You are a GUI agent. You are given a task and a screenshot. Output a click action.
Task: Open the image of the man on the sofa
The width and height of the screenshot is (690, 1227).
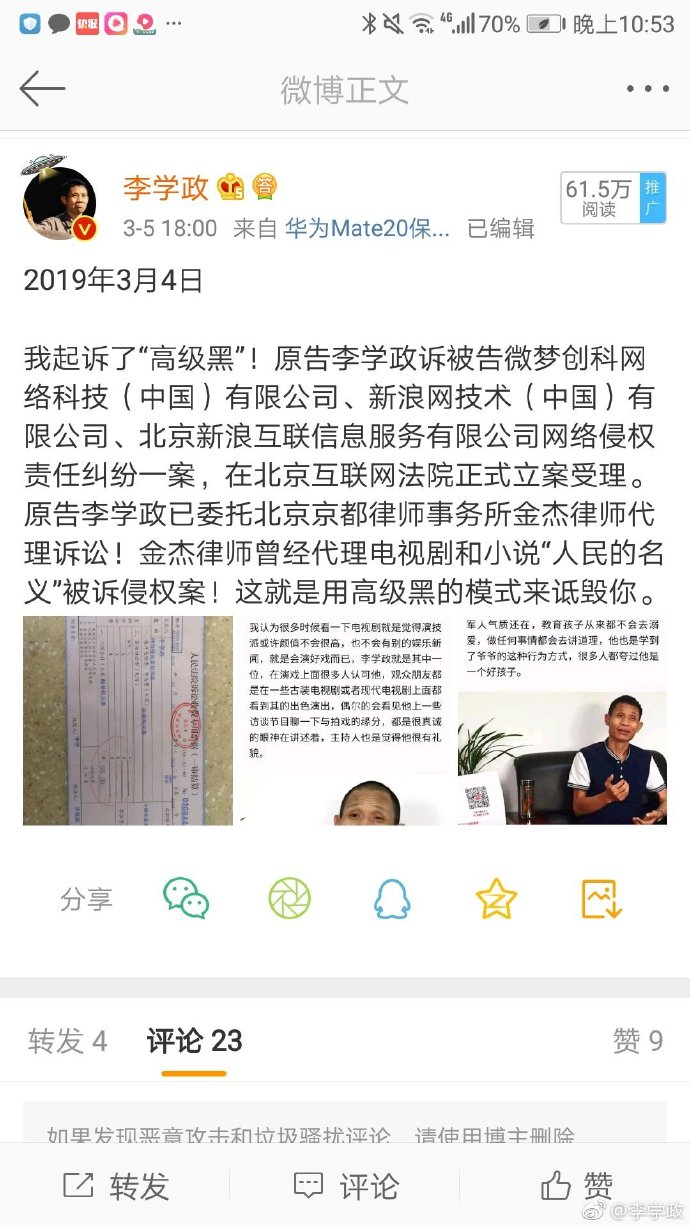click(x=562, y=720)
